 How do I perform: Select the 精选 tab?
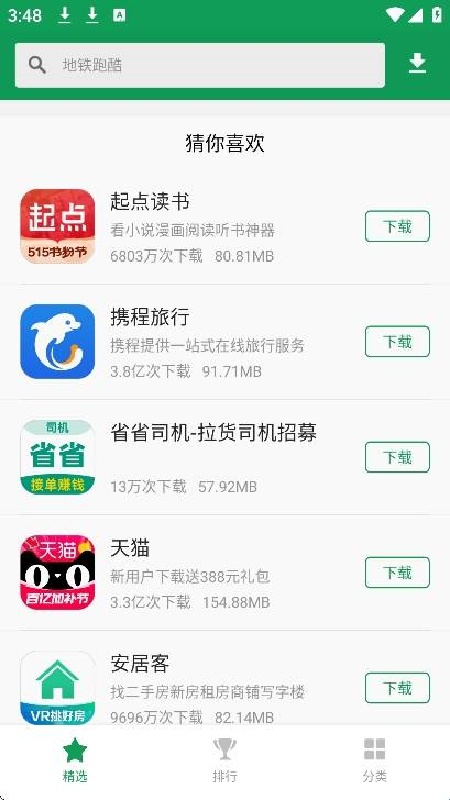click(x=75, y=760)
